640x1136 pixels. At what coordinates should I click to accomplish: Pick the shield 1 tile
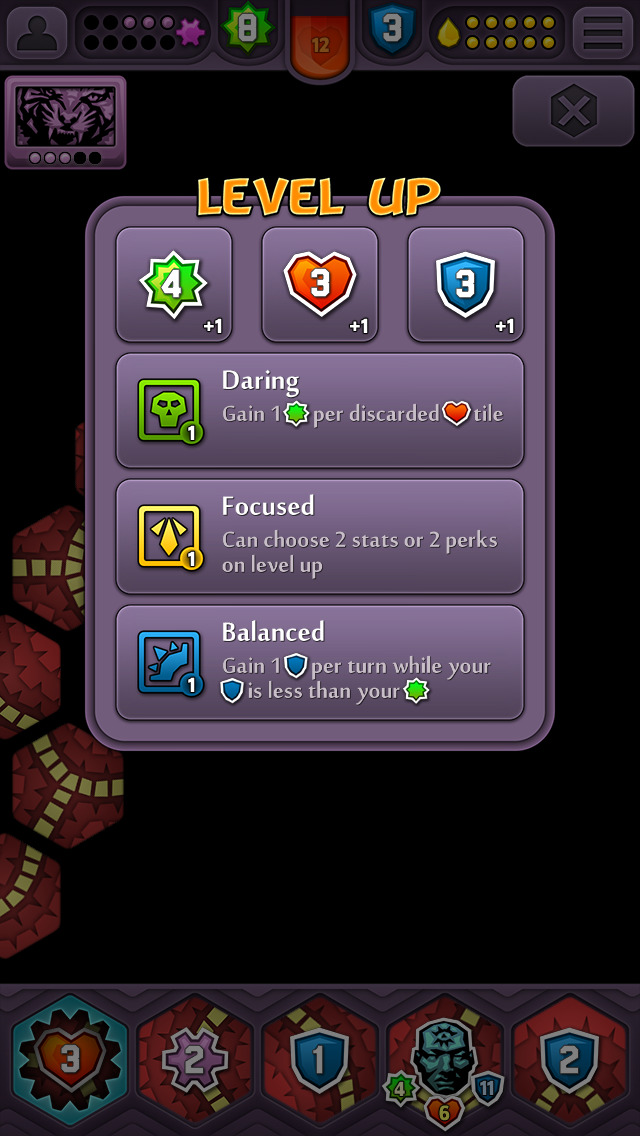point(319,1060)
